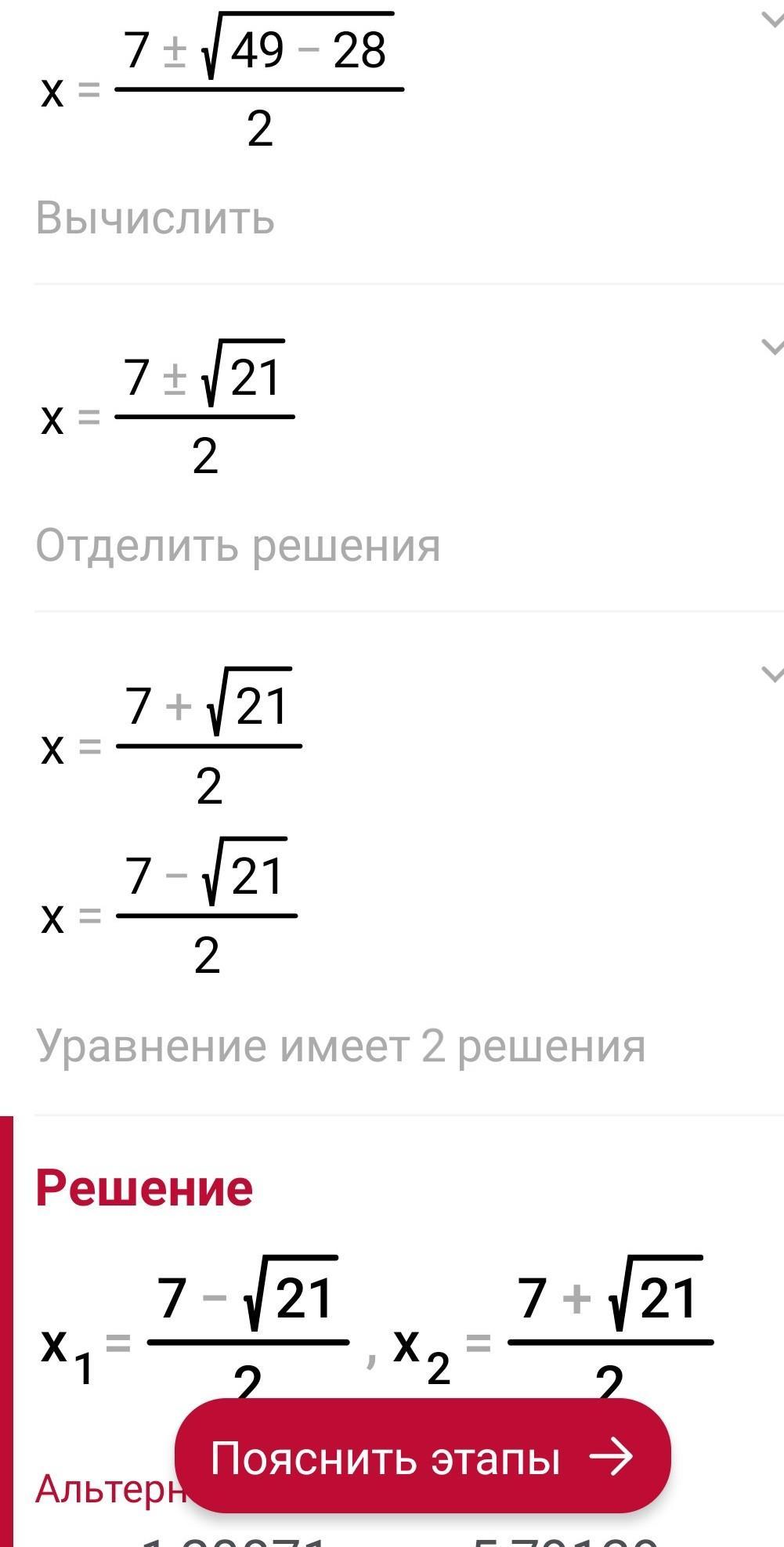Expand the Уравнение имеет 2 решения chevron
The width and height of the screenshot is (784, 1547).
click(772, 674)
